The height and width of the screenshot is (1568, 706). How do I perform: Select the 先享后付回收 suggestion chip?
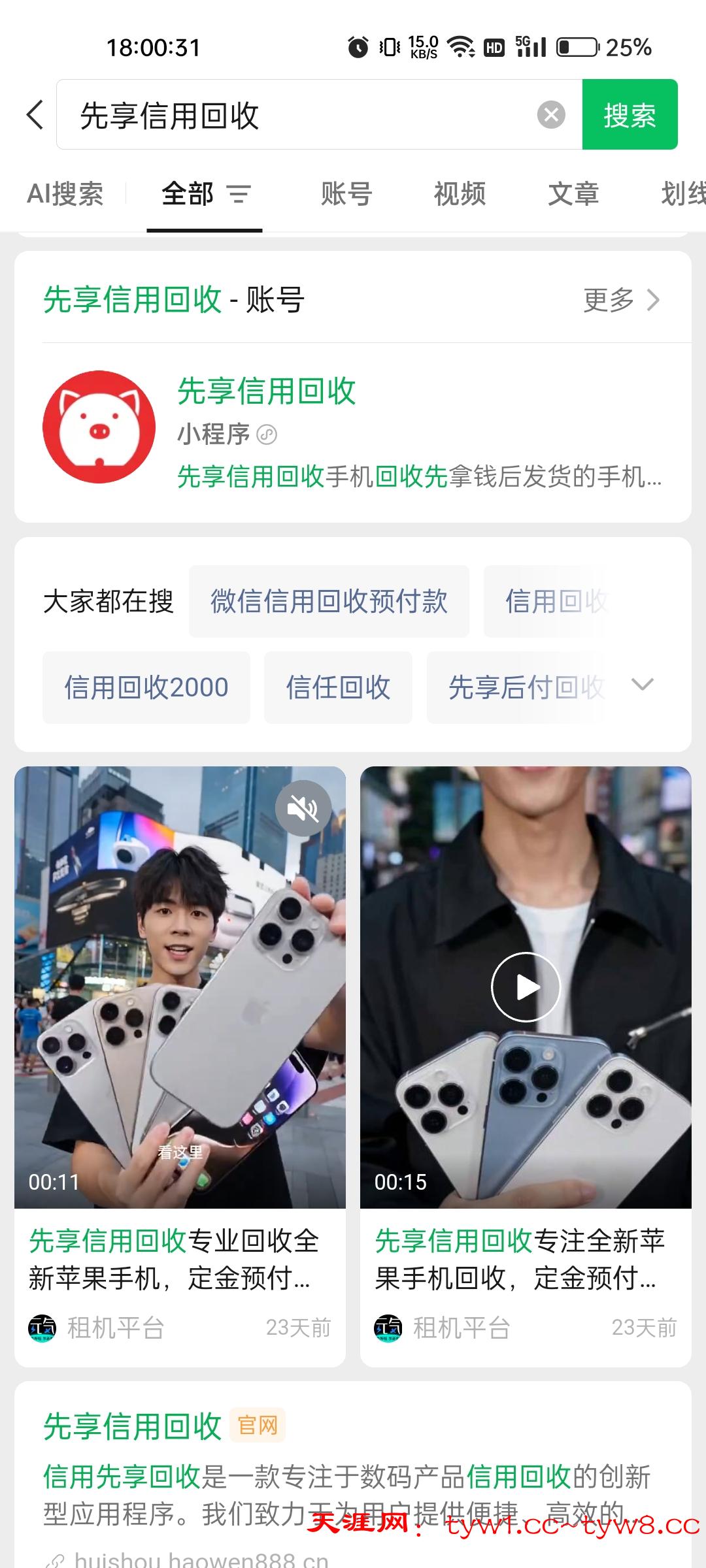(516, 687)
